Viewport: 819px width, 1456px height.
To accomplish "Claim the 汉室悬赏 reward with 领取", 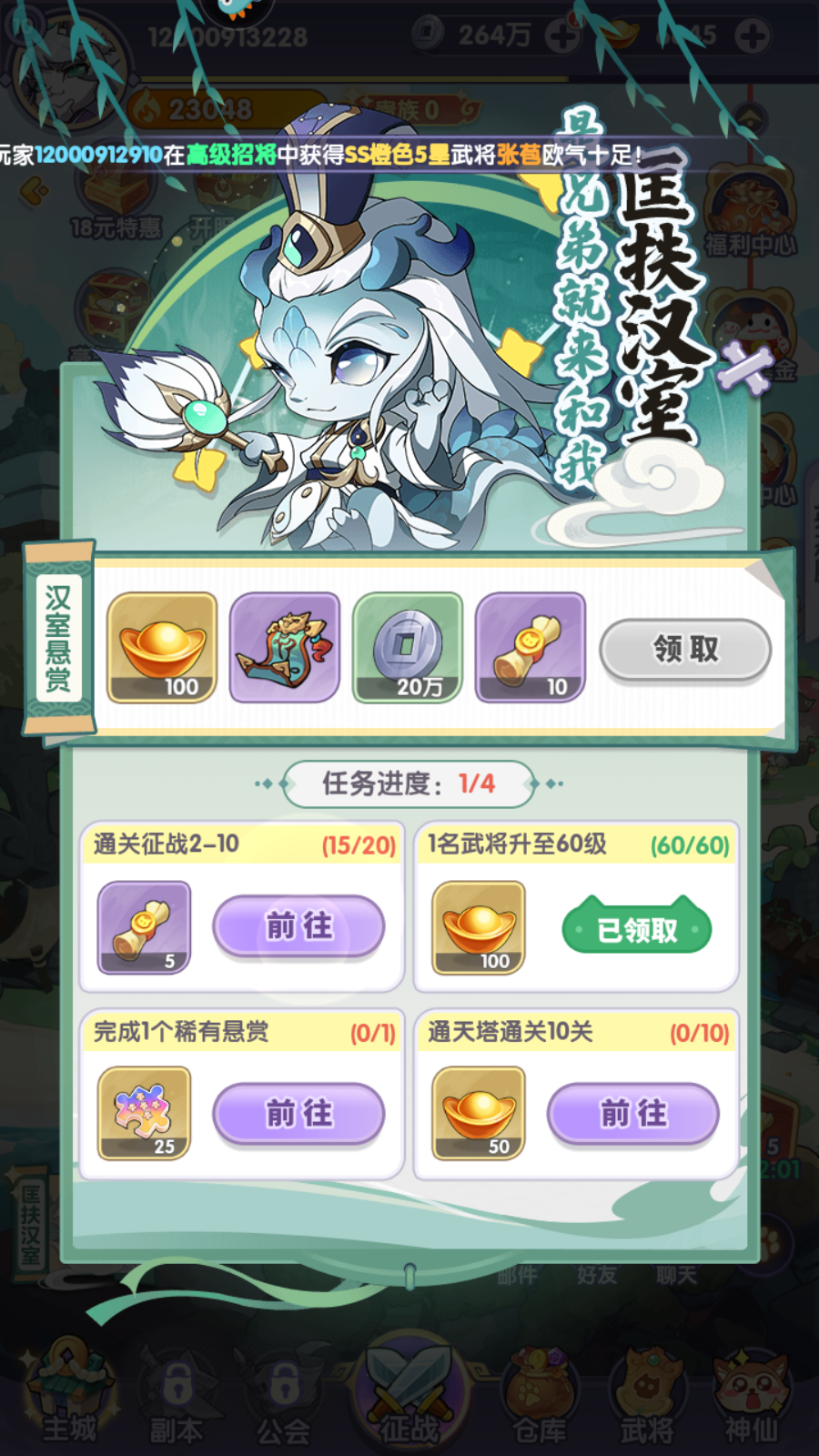I will pos(684,649).
